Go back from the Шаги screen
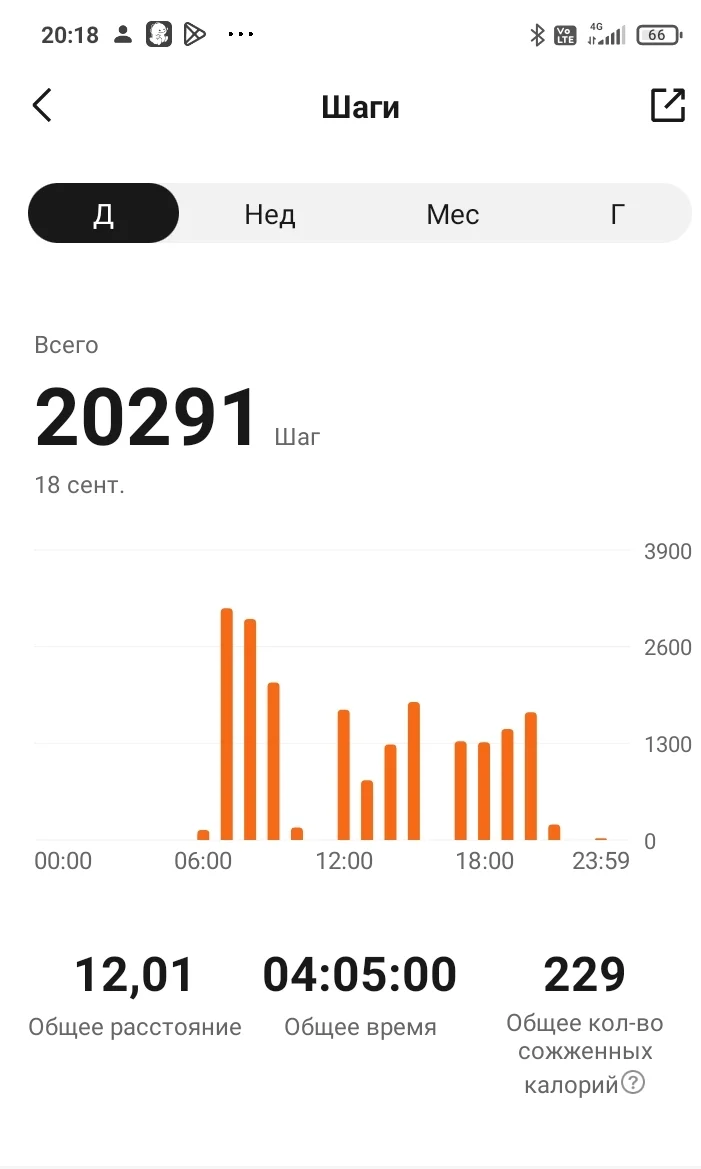This screenshot has width=701, height=1169. (42, 105)
